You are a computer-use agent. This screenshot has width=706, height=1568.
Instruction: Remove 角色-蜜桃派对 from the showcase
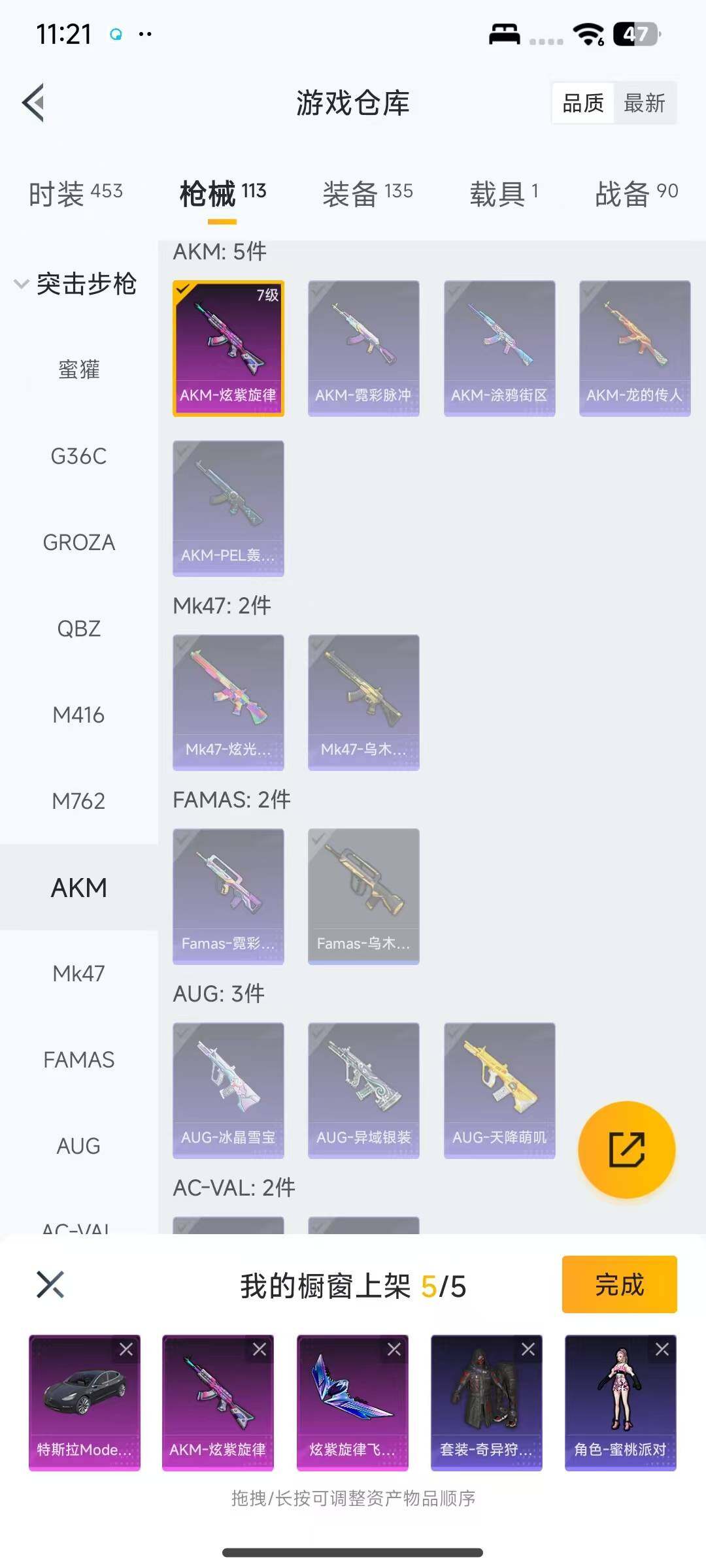pos(662,1349)
